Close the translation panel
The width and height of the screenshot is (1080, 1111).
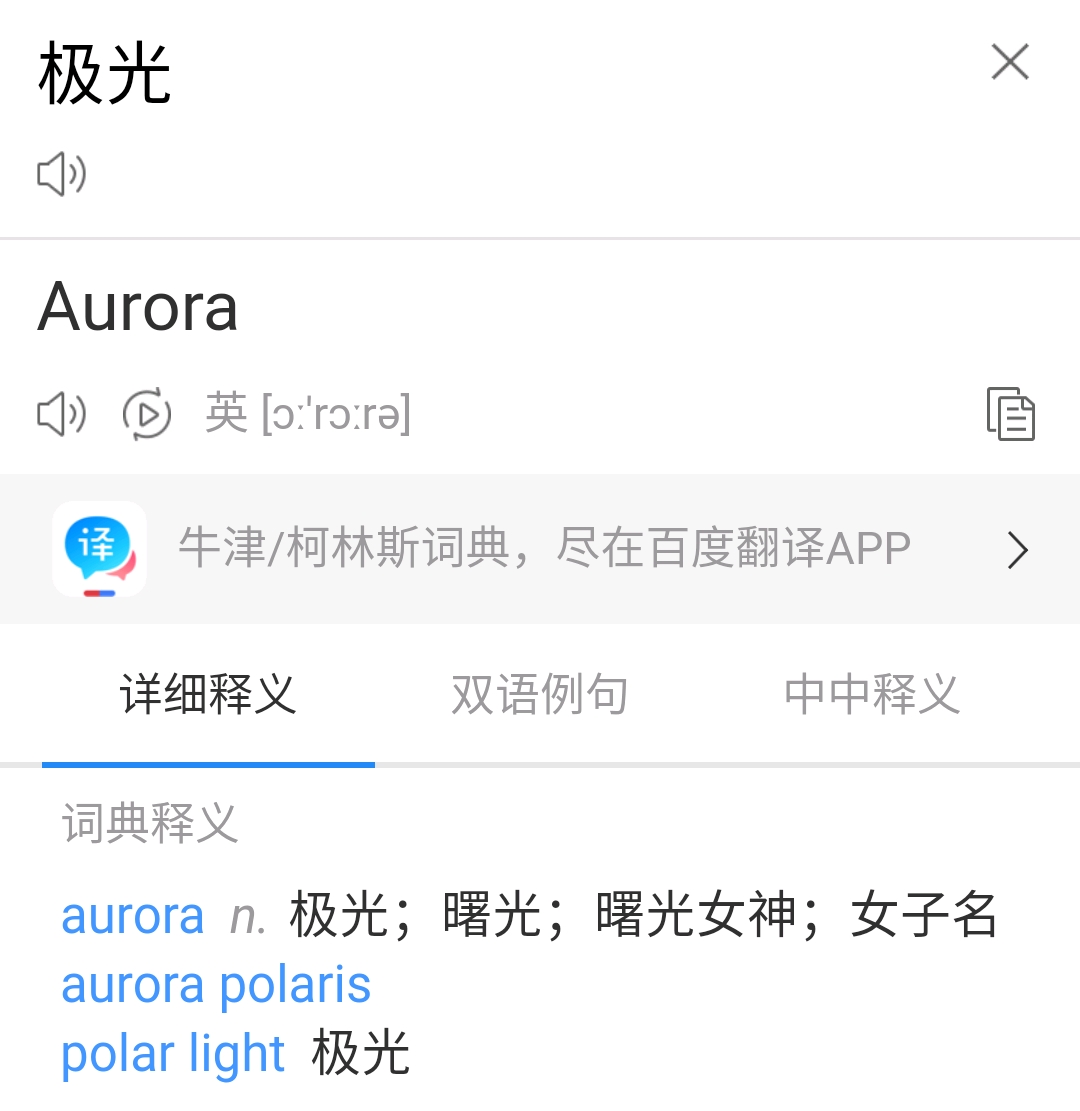(1009, 62)
